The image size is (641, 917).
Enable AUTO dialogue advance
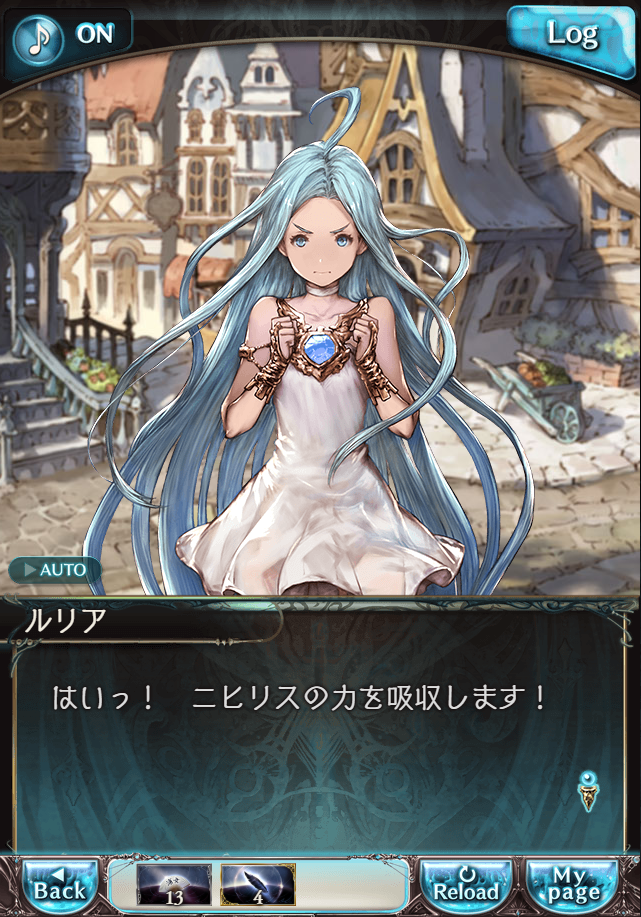(x=55, y=571)
